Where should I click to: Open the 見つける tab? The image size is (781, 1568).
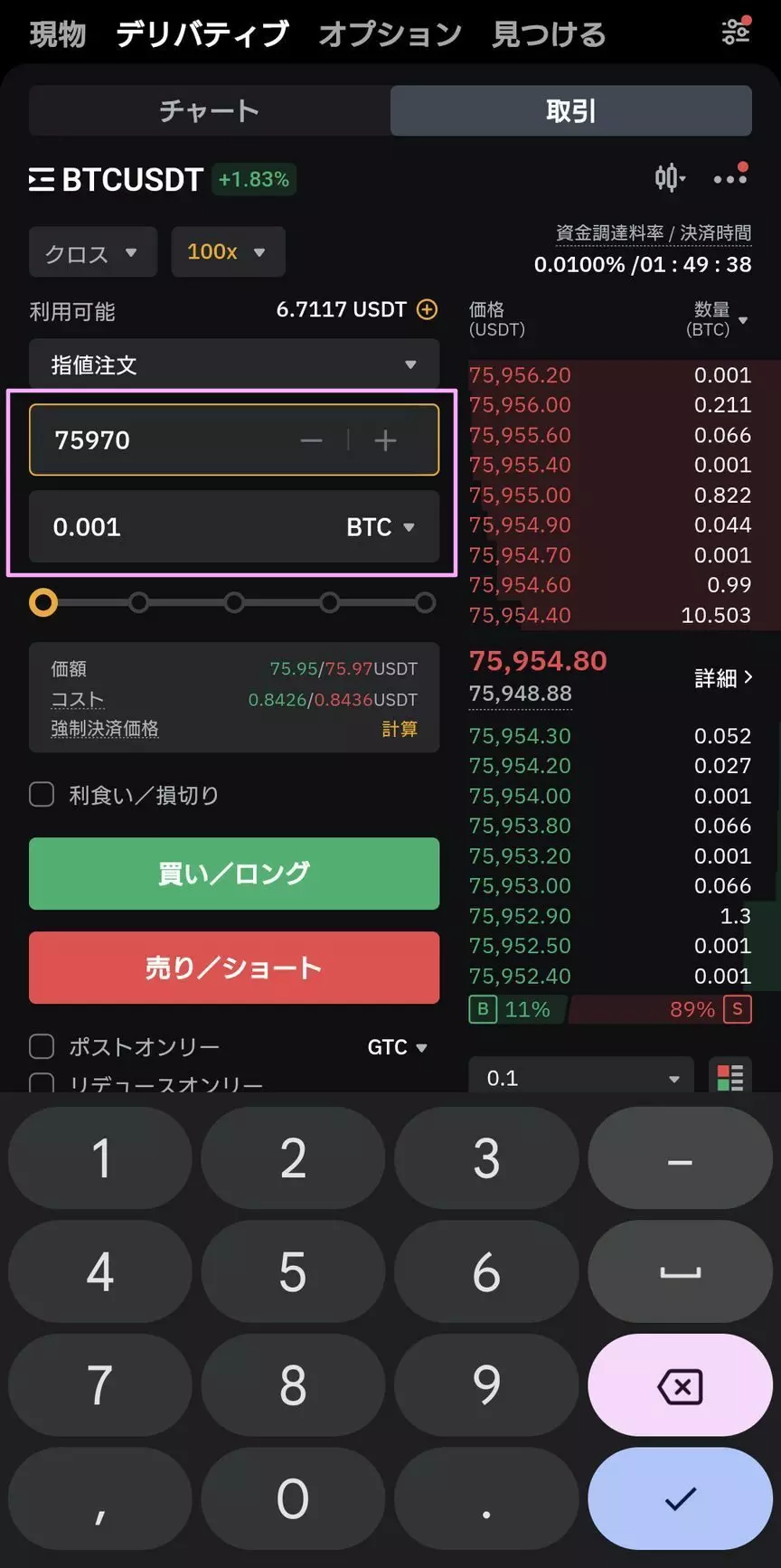tap(549, 34)
